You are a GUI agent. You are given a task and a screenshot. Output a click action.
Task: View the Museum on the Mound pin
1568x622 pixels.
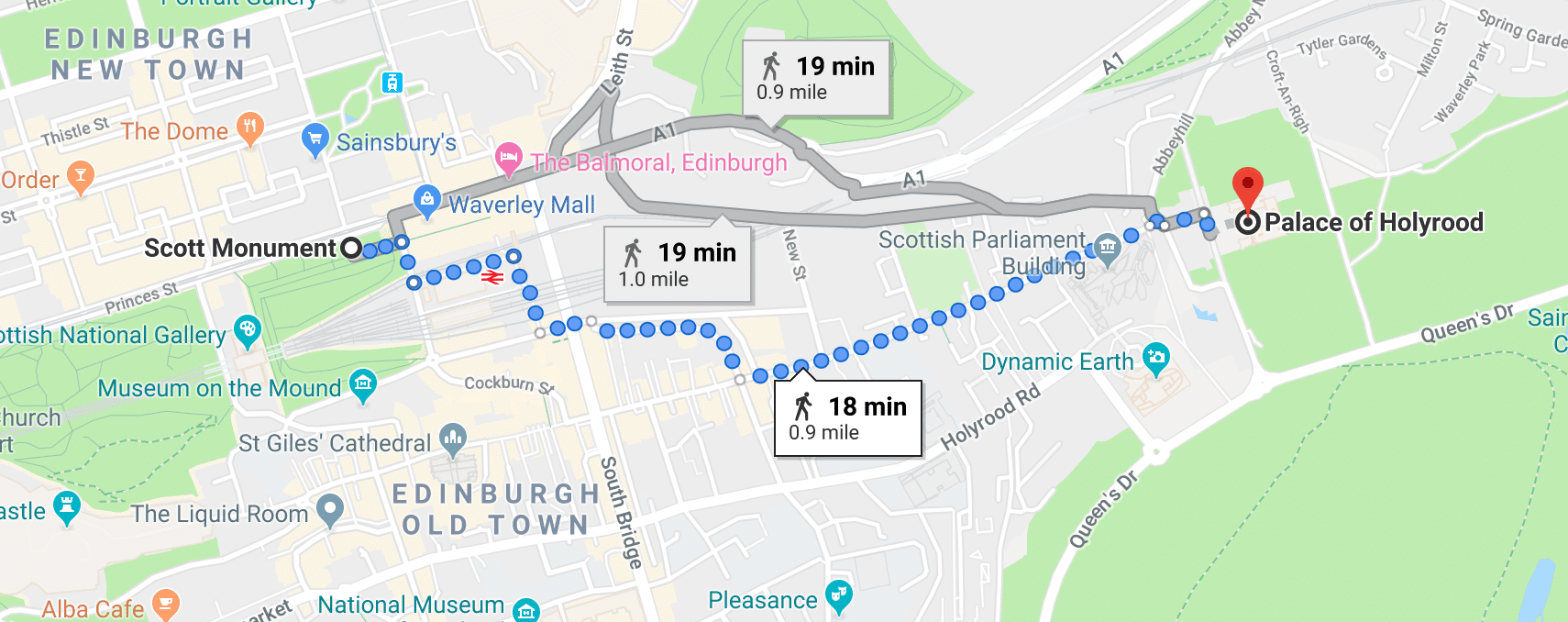click(x=363, y=383)
